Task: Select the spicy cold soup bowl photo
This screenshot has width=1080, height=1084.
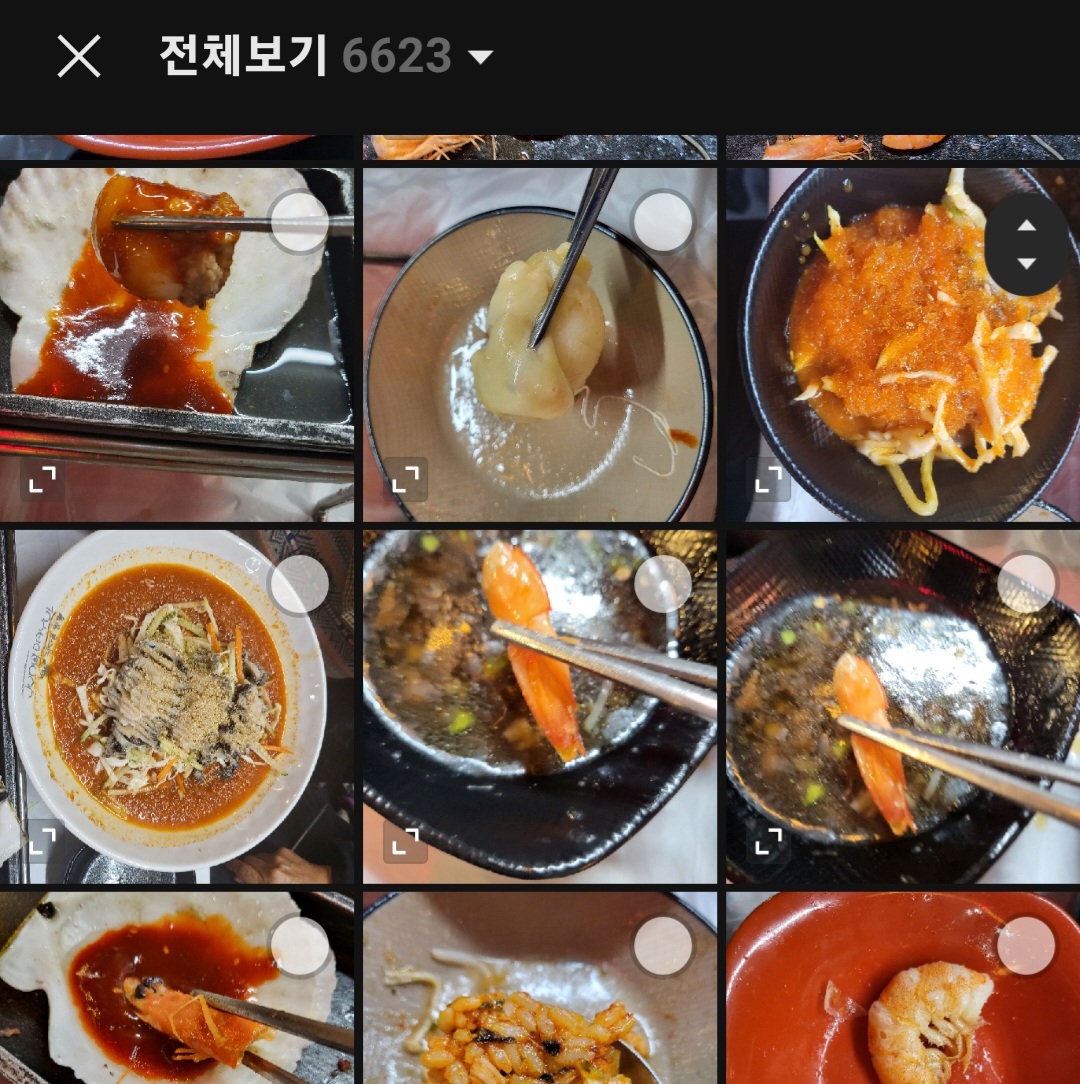Action: coord(299,584)
